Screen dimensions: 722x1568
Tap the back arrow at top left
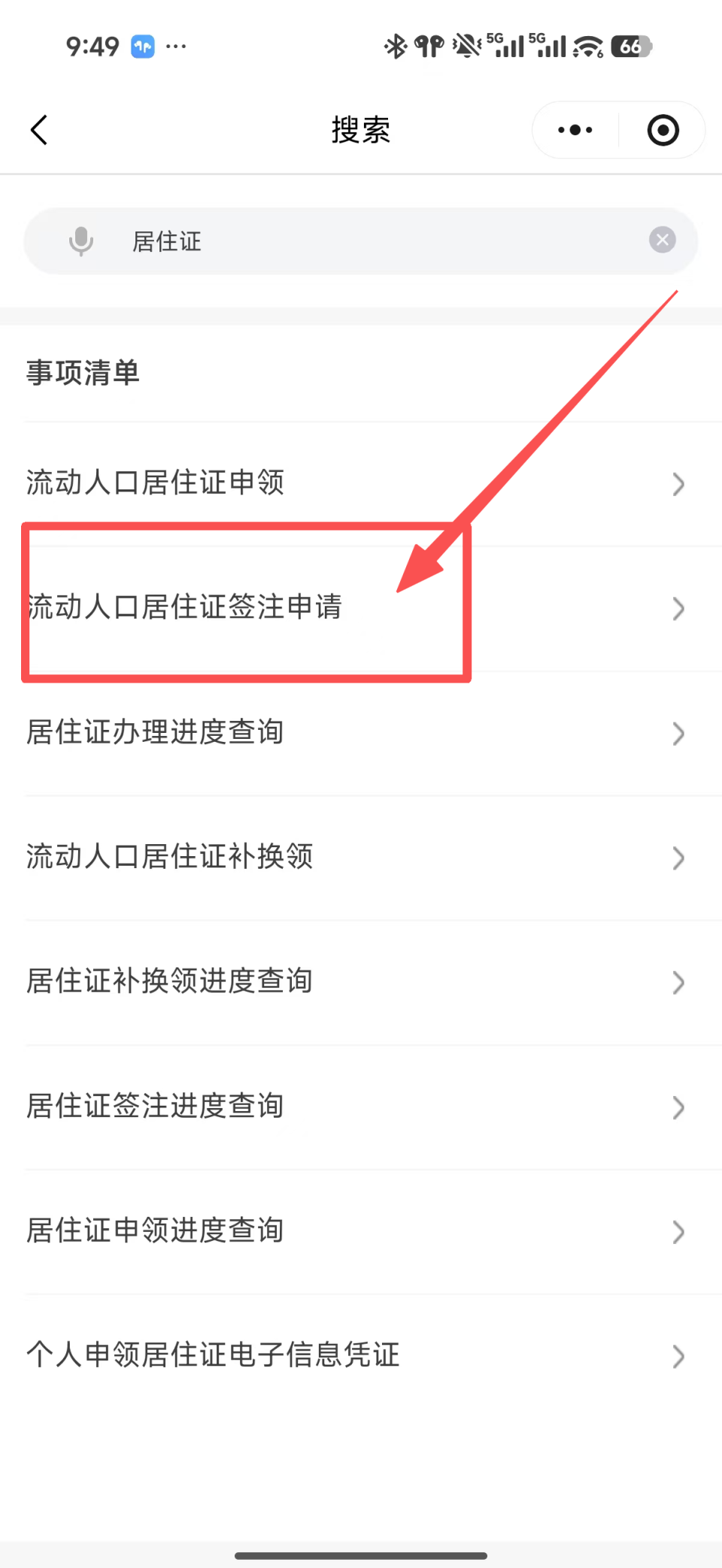click(39, 129)
